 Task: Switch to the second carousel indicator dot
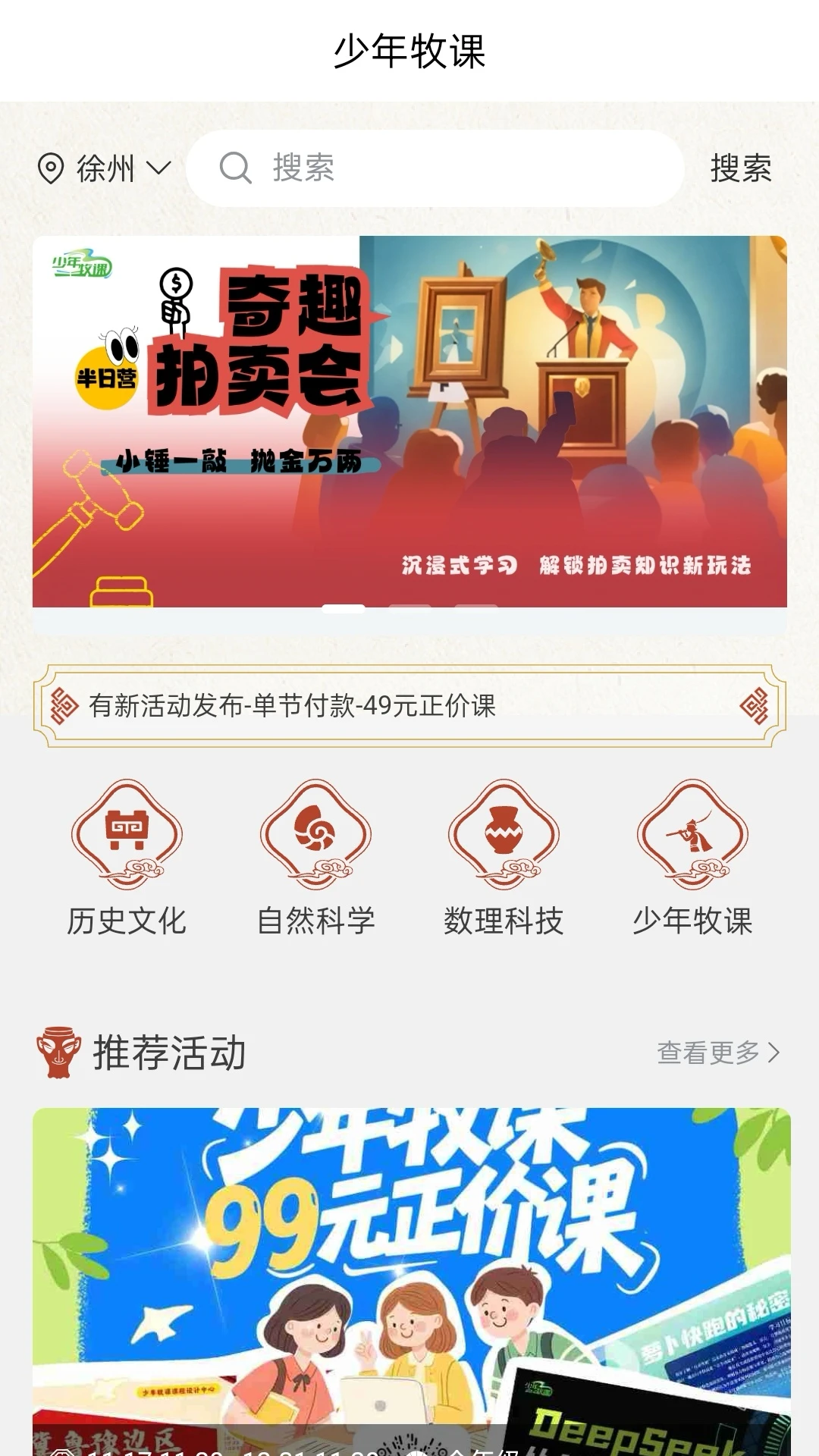(x=410, y=607)
